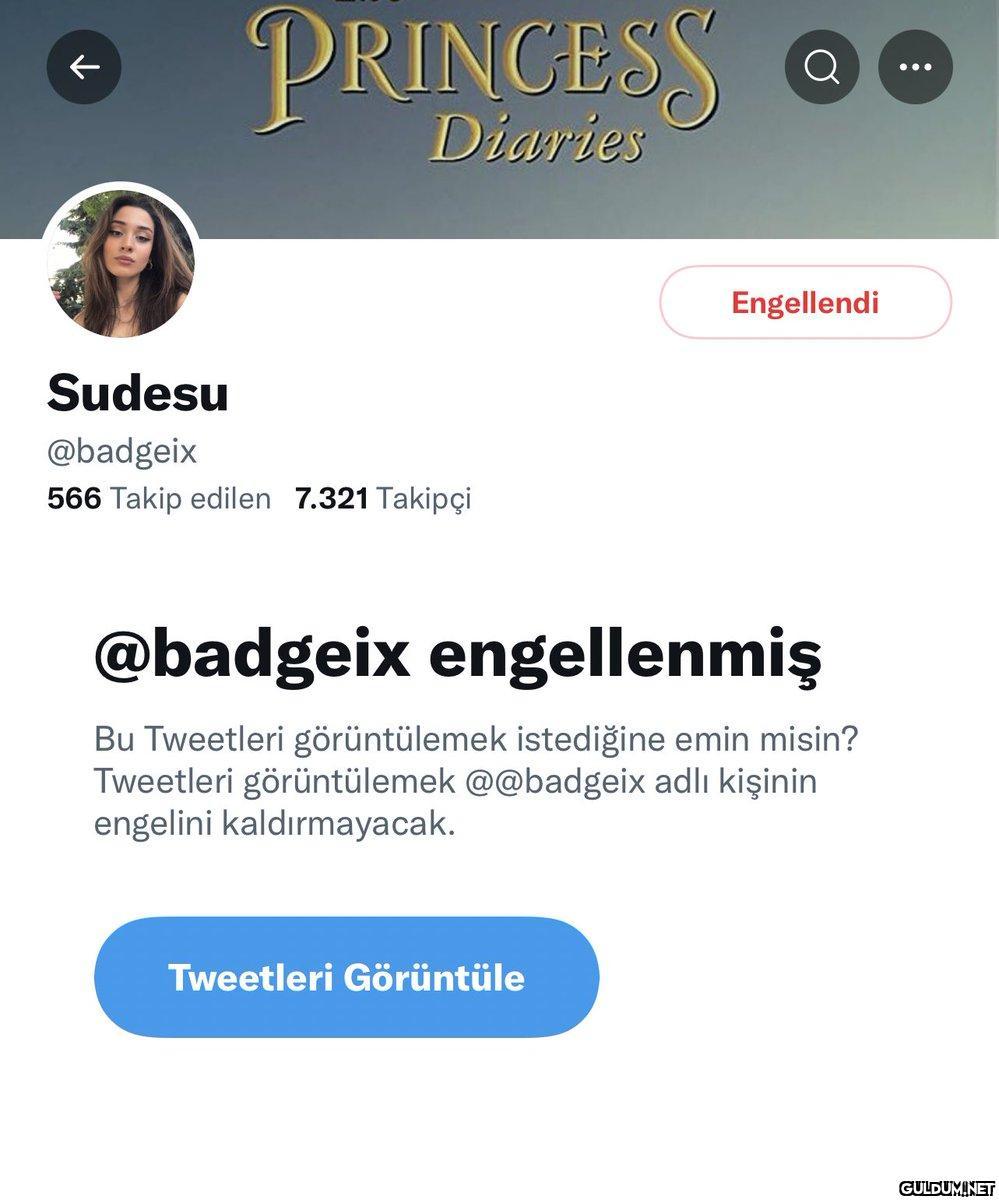Tap Tweetleri Görüntüle to view tweets

(x=346, y=977)
